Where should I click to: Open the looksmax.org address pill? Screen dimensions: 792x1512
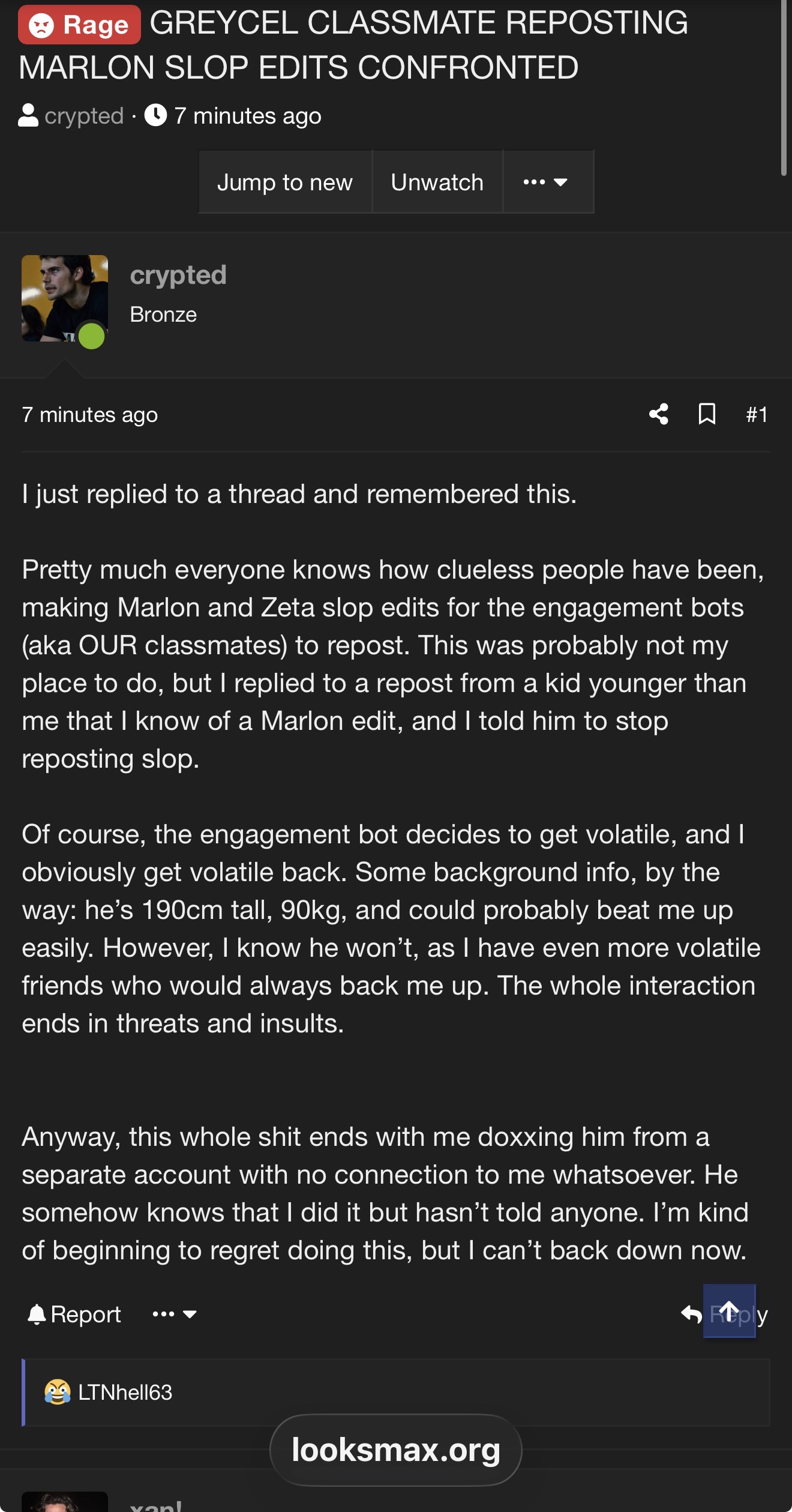coord(396,1450)
